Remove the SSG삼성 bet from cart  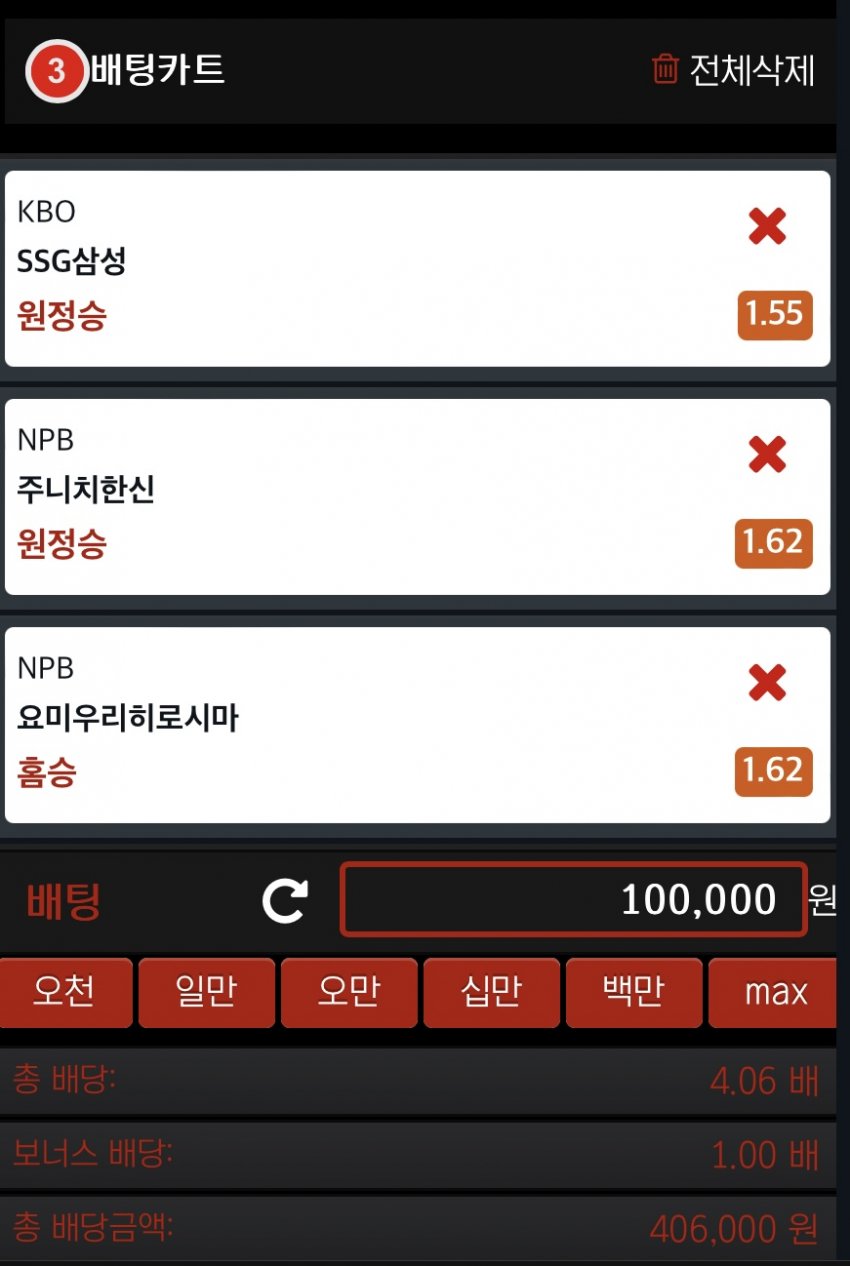tap(767, 227)
